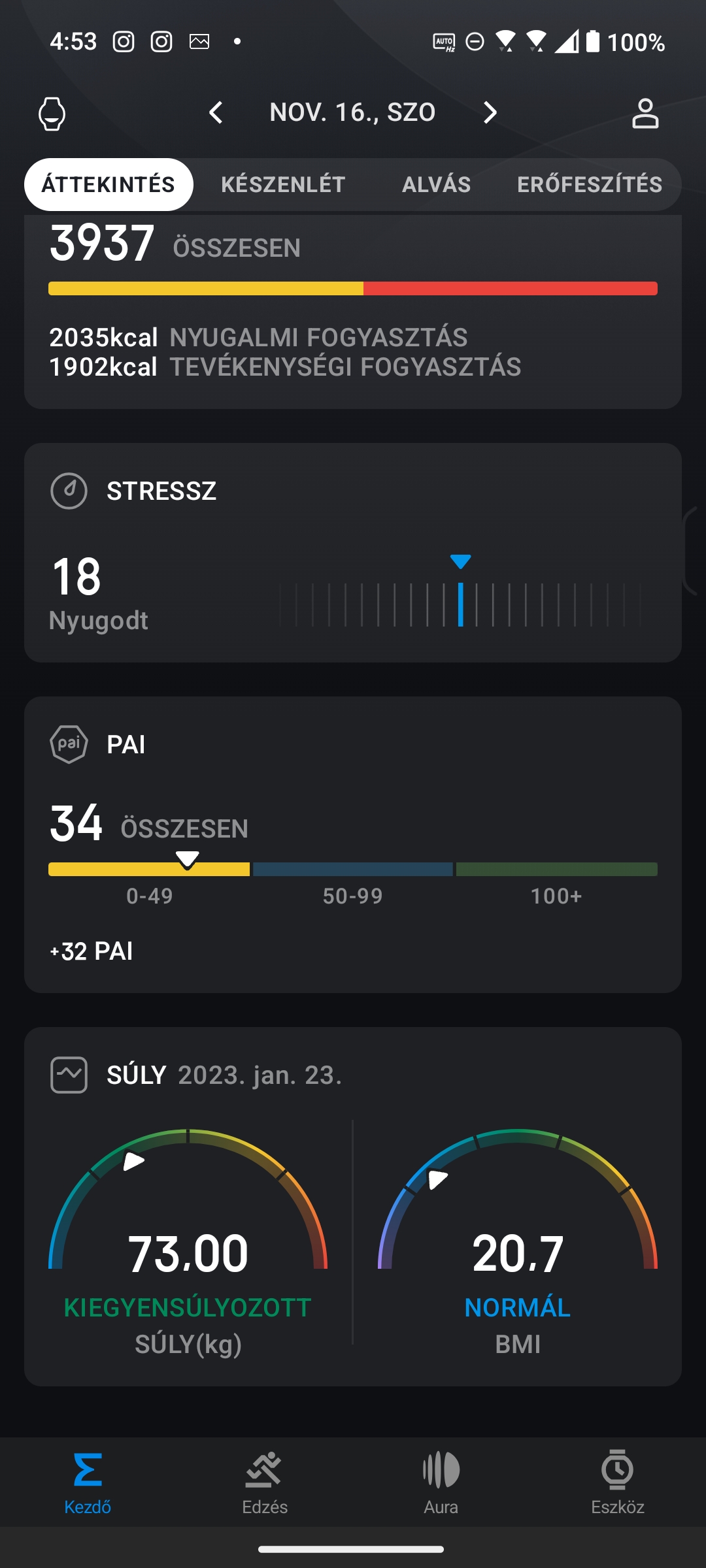Open the watch device icon
706x1568 pixels.
(52, 114)
